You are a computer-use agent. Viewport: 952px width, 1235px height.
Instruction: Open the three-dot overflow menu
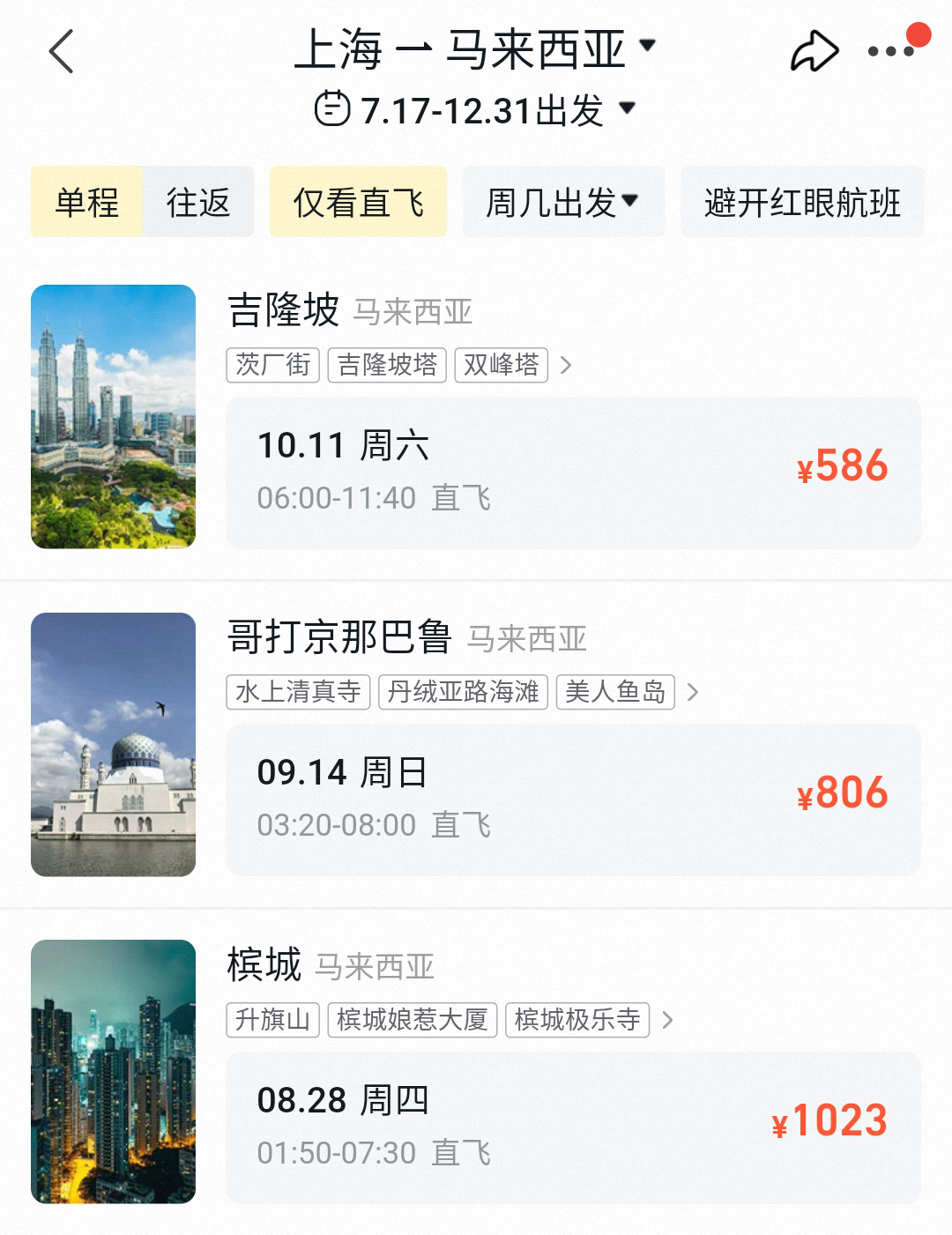click(891, 51)
